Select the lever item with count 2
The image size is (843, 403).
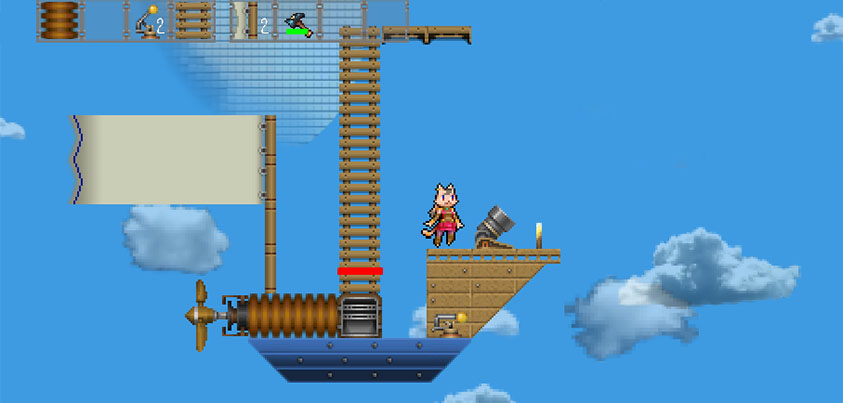tap(149, 21)
